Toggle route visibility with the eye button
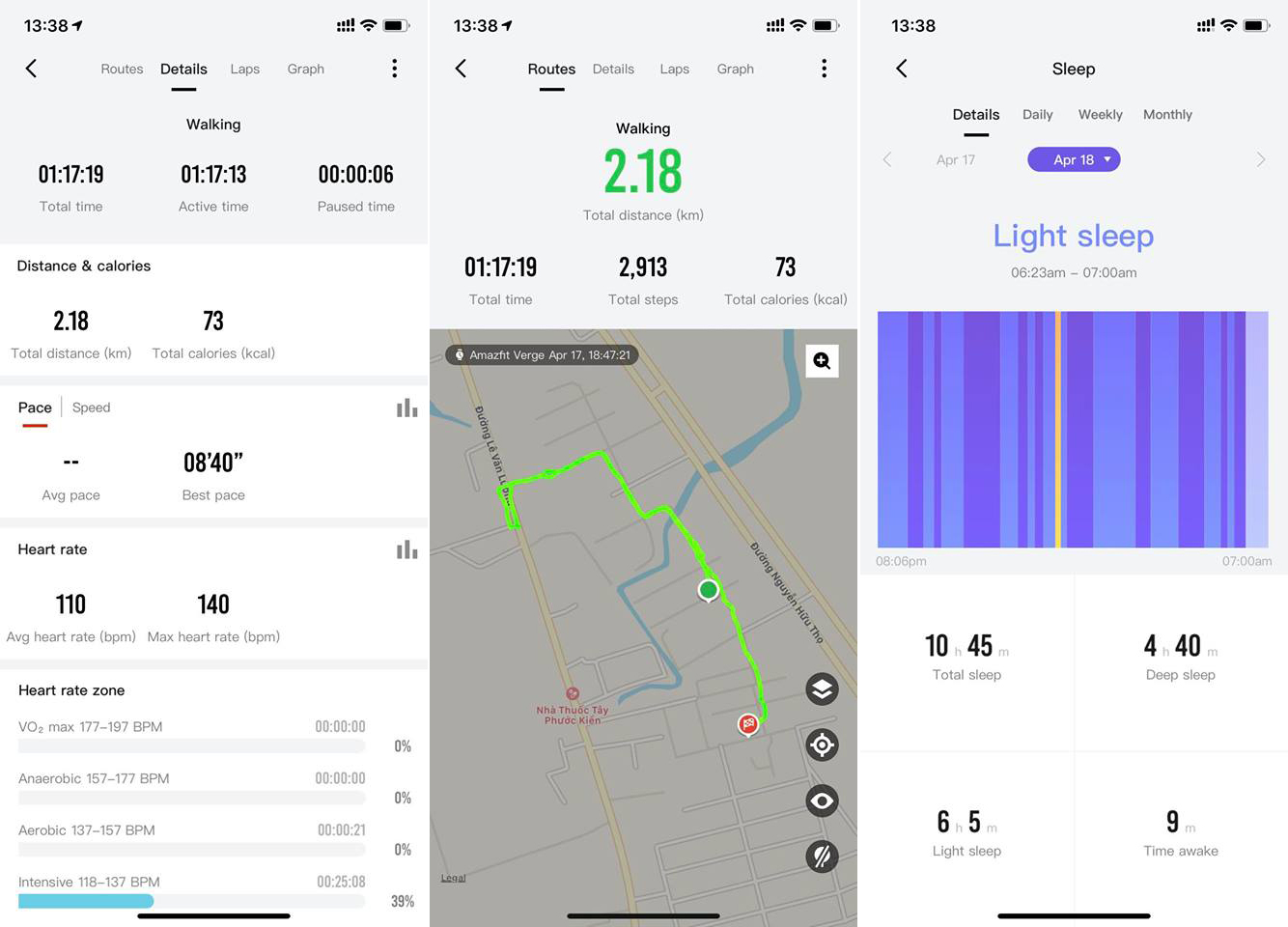This screenshot has width=1288, height=927. coord(822,801)
